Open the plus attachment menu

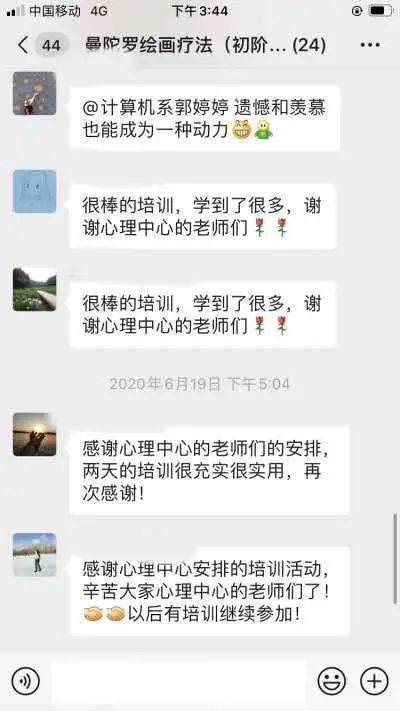[374, 681]
